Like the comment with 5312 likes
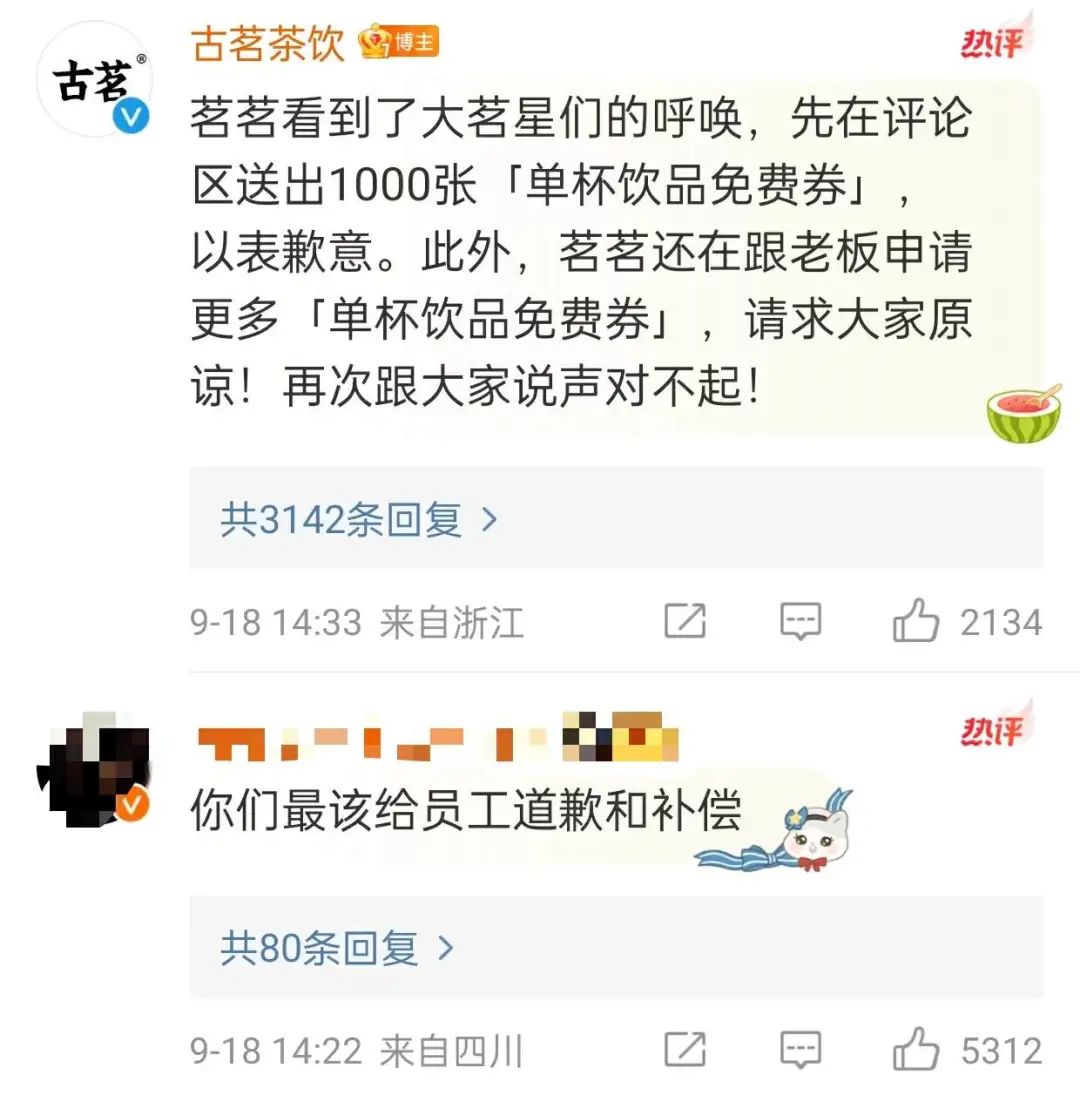The width and height of the screenshot is (1080, 1095). click(x=915, y=1050)
